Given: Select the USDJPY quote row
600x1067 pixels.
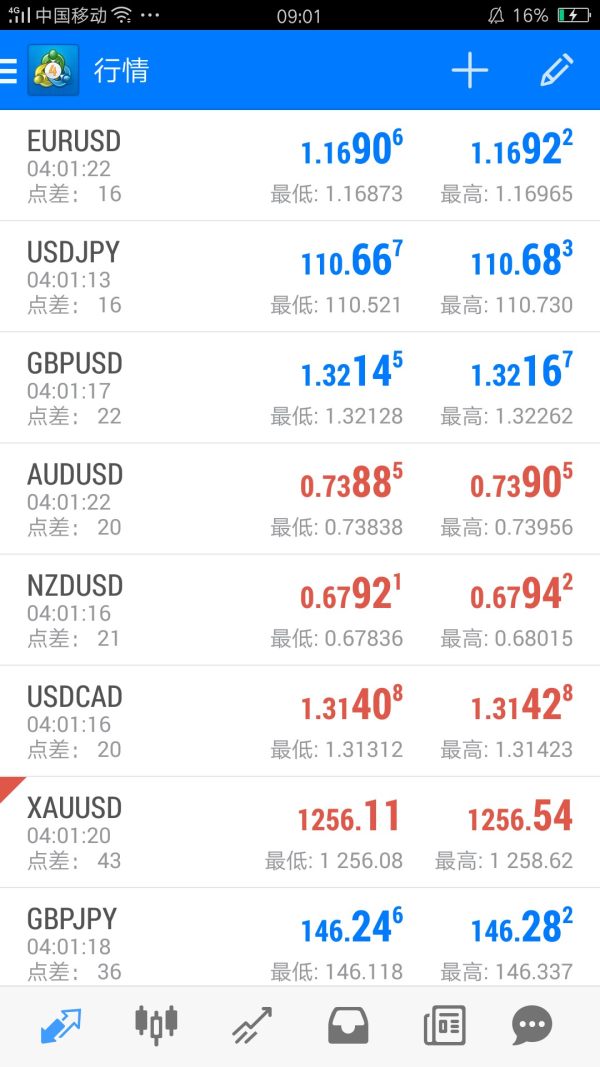Looking at the screenshot, I should point(300,277).
